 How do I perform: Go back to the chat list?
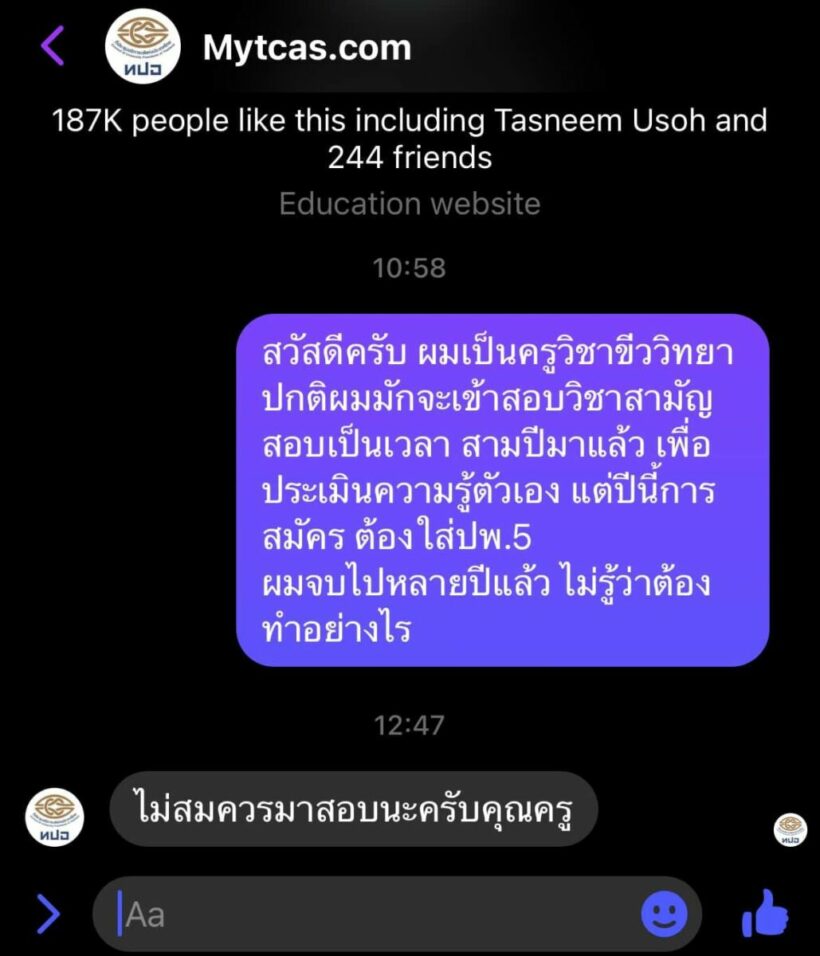pos(52,47)
